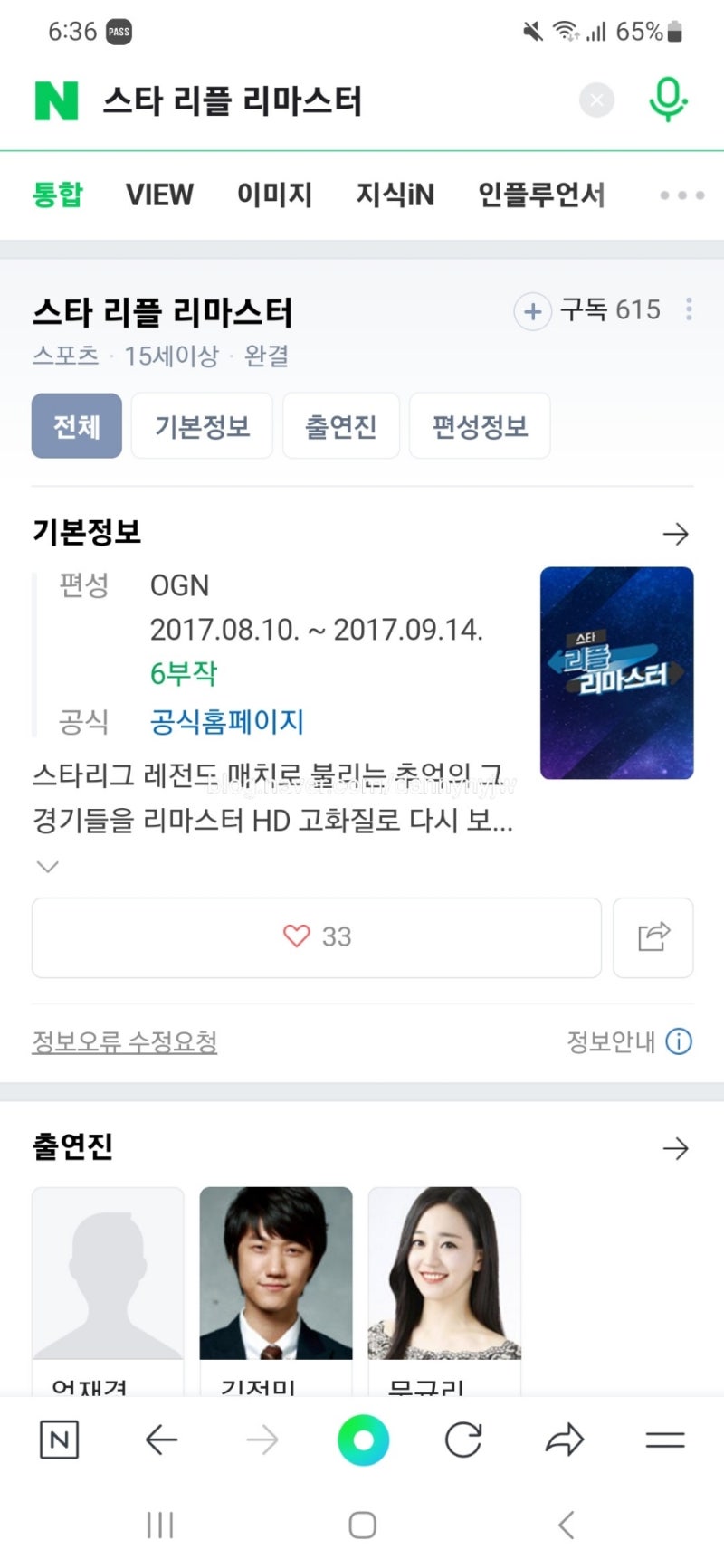Open the browser menu with the hamburger icon

pos(664,1440)
